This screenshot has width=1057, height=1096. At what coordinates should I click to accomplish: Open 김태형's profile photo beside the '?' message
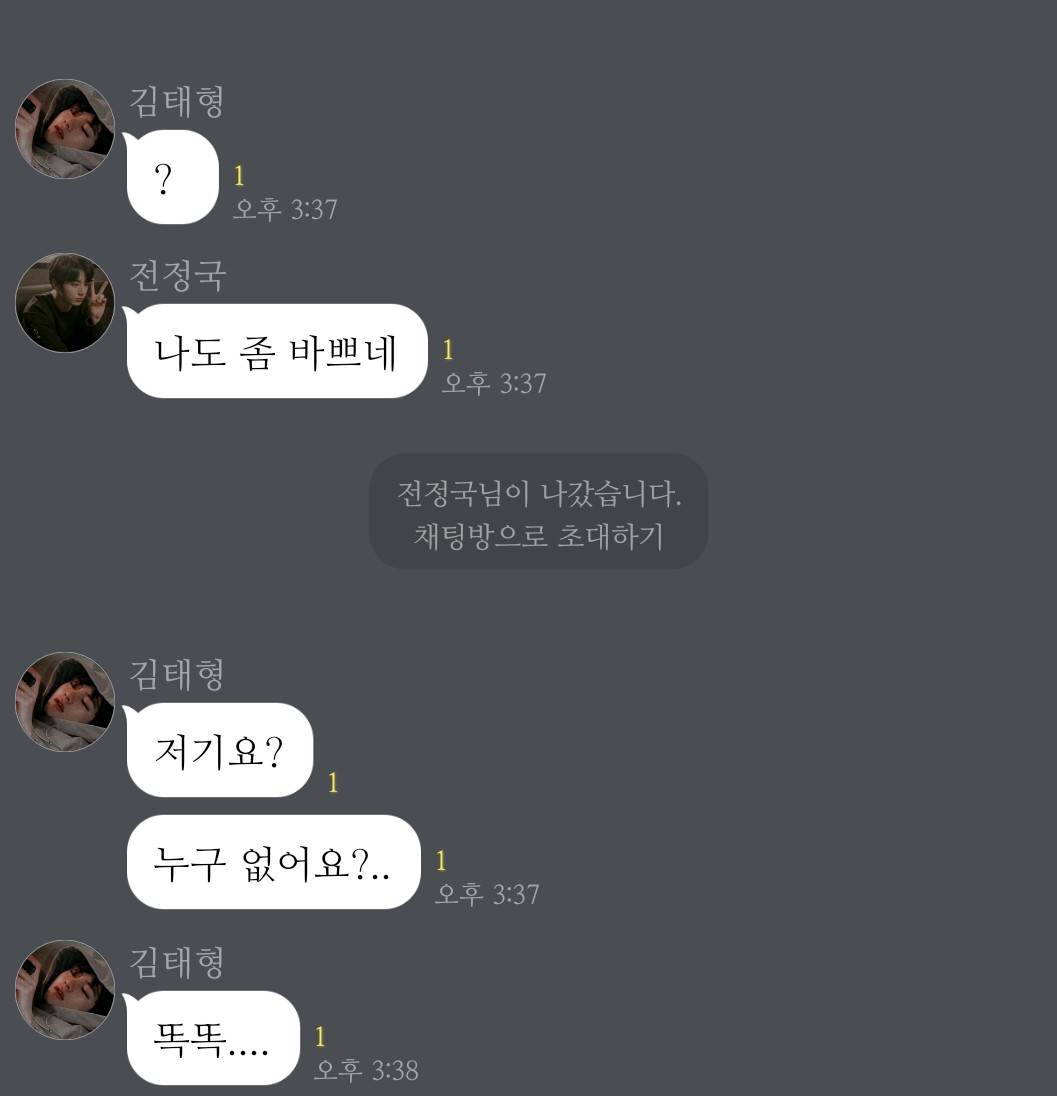point(65,129)
